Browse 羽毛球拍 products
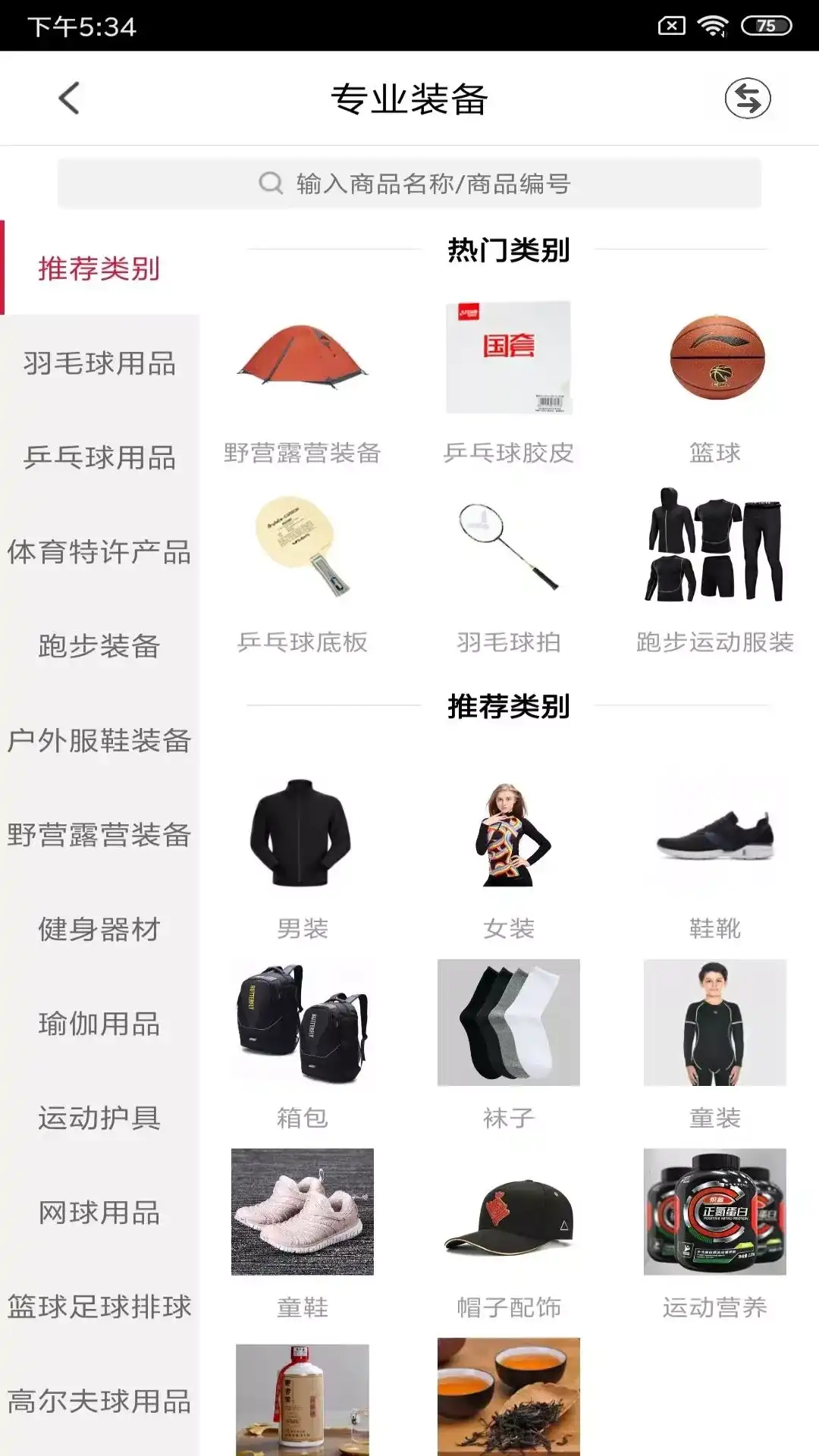 coord(508,569)
